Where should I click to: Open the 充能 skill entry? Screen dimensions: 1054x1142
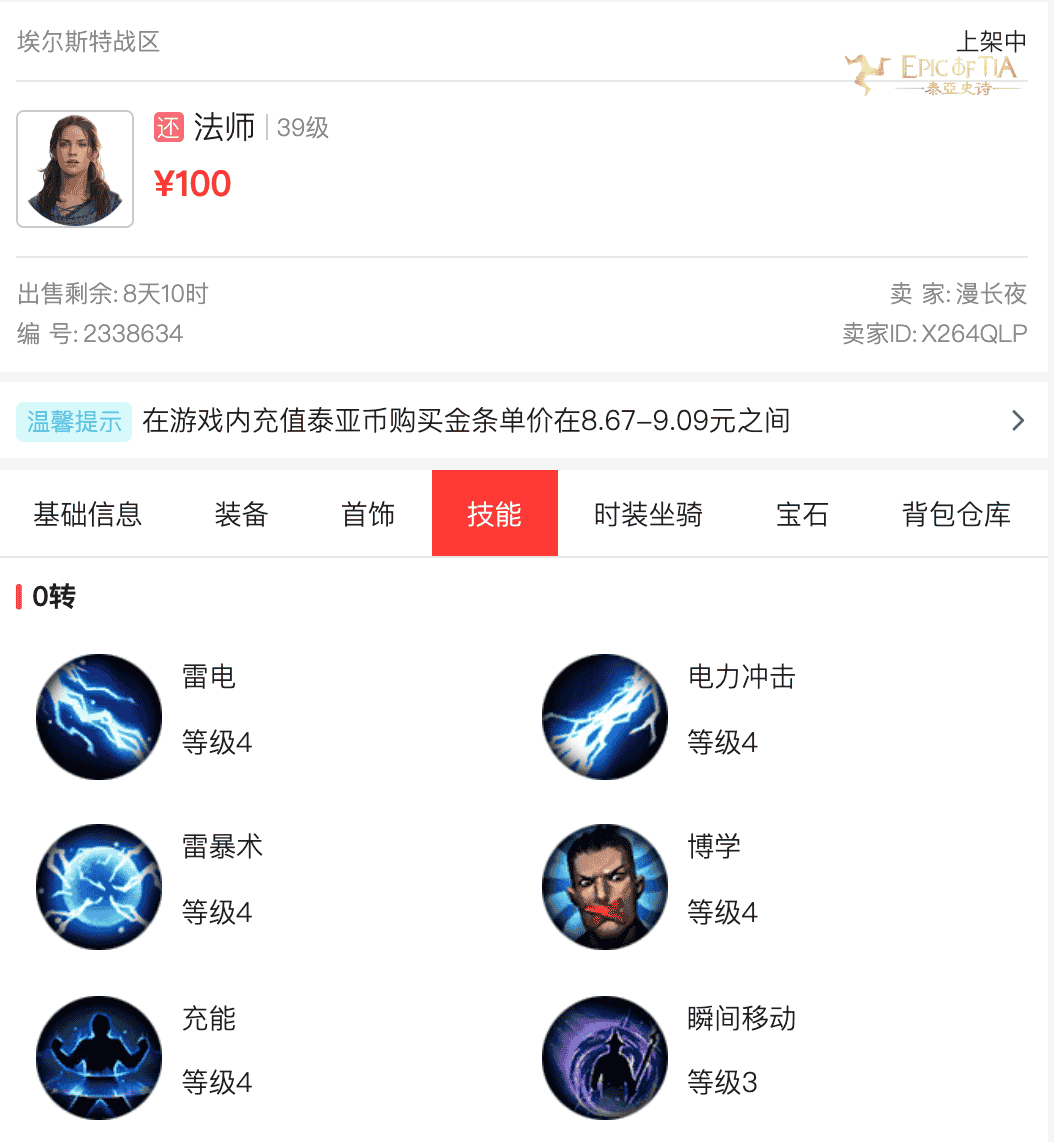99,1057
